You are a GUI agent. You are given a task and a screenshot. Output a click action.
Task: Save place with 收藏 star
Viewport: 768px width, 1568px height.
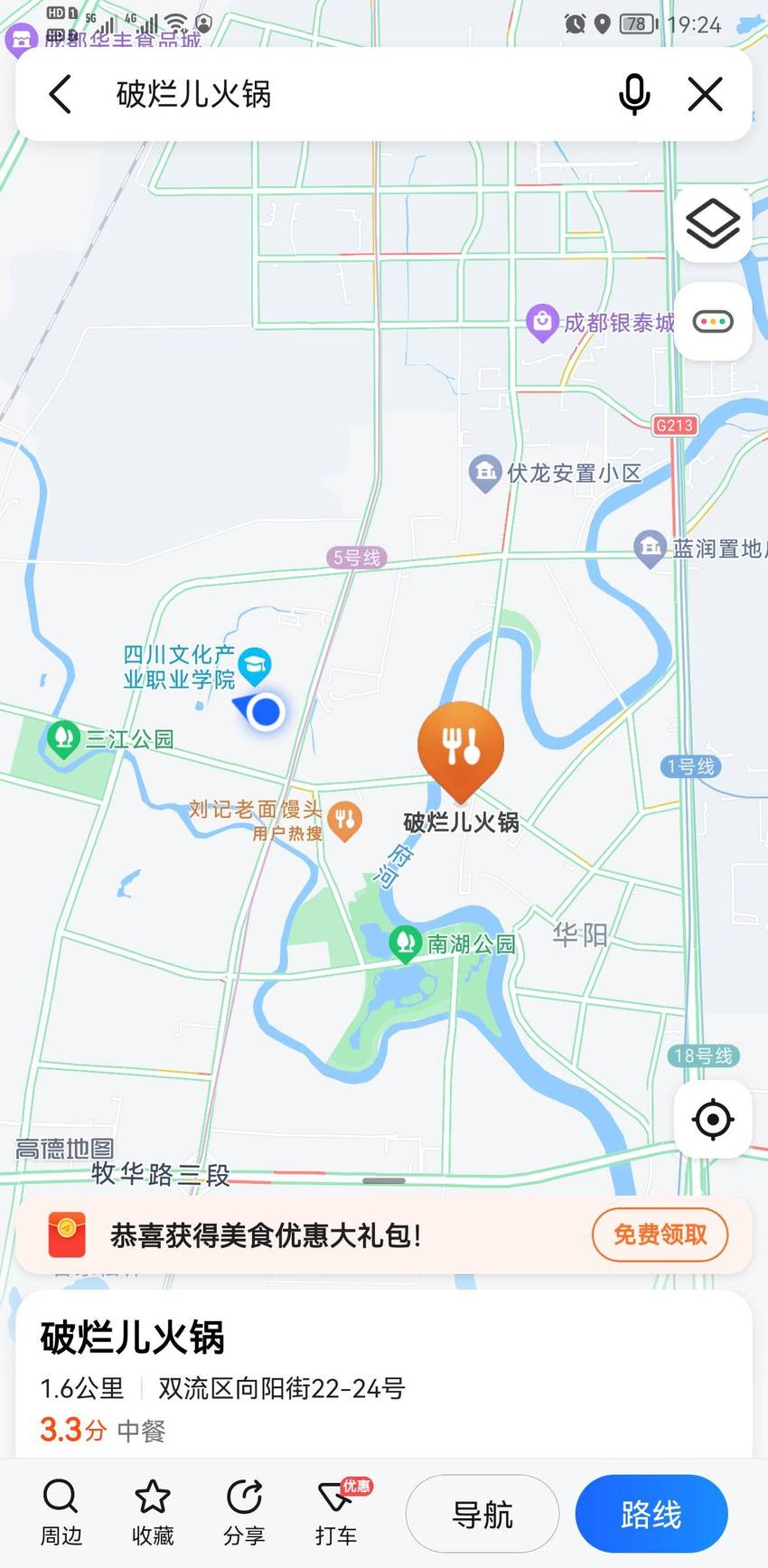(153, 1513)
